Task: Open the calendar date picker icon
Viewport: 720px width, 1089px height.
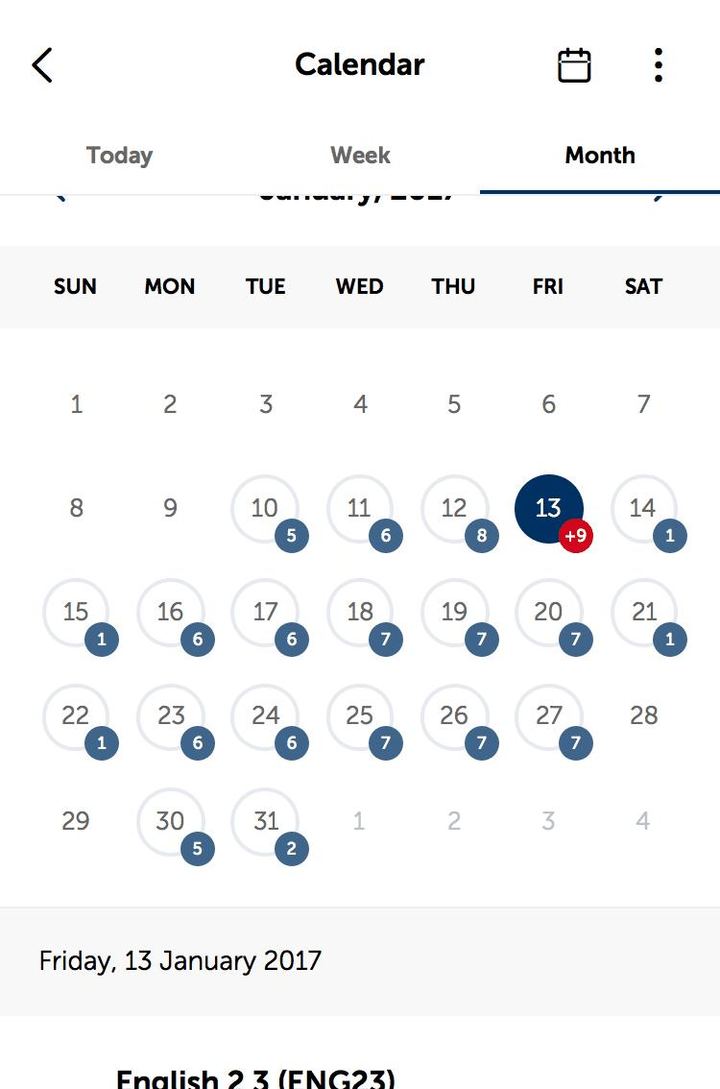Action: coord(574,65)
